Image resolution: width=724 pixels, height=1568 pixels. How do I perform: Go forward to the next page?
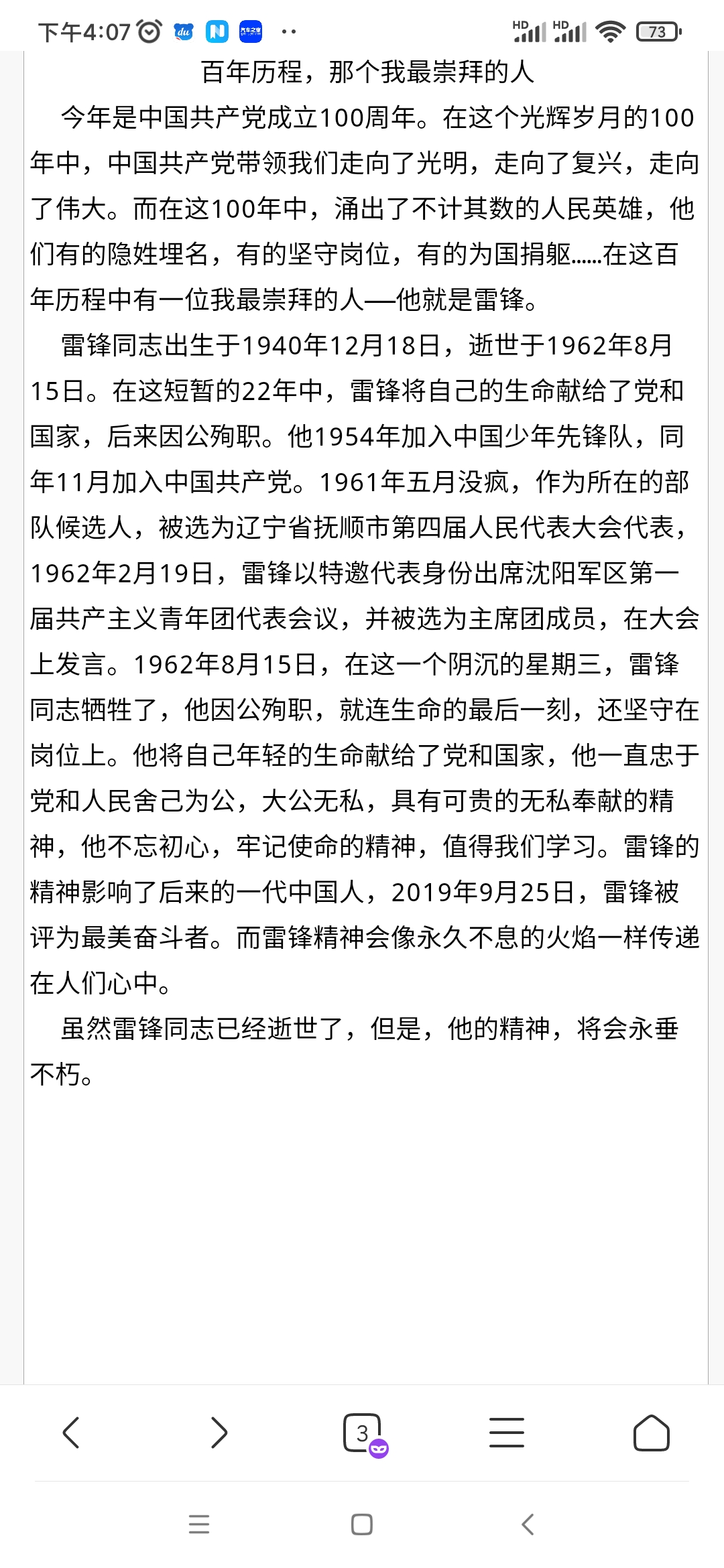click(219, 1433)
